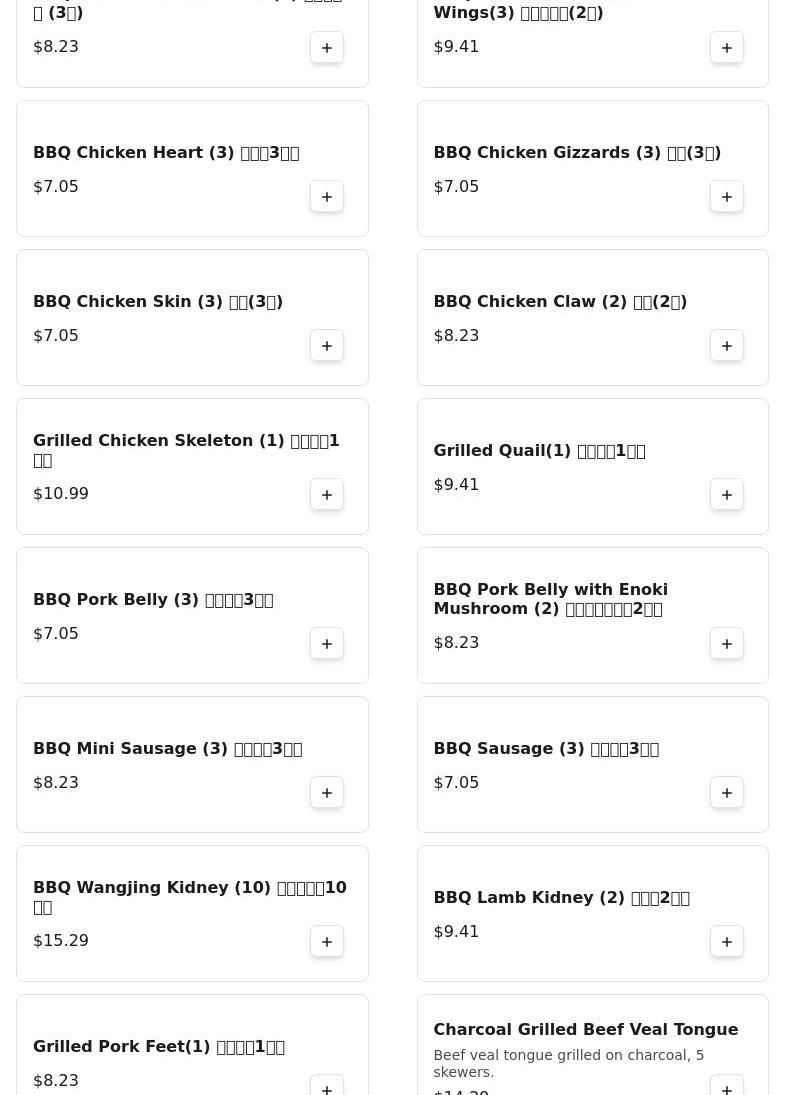
Task: Tap the plus for BBQ Sausage (3)
Action: click(x=727, y=793)
